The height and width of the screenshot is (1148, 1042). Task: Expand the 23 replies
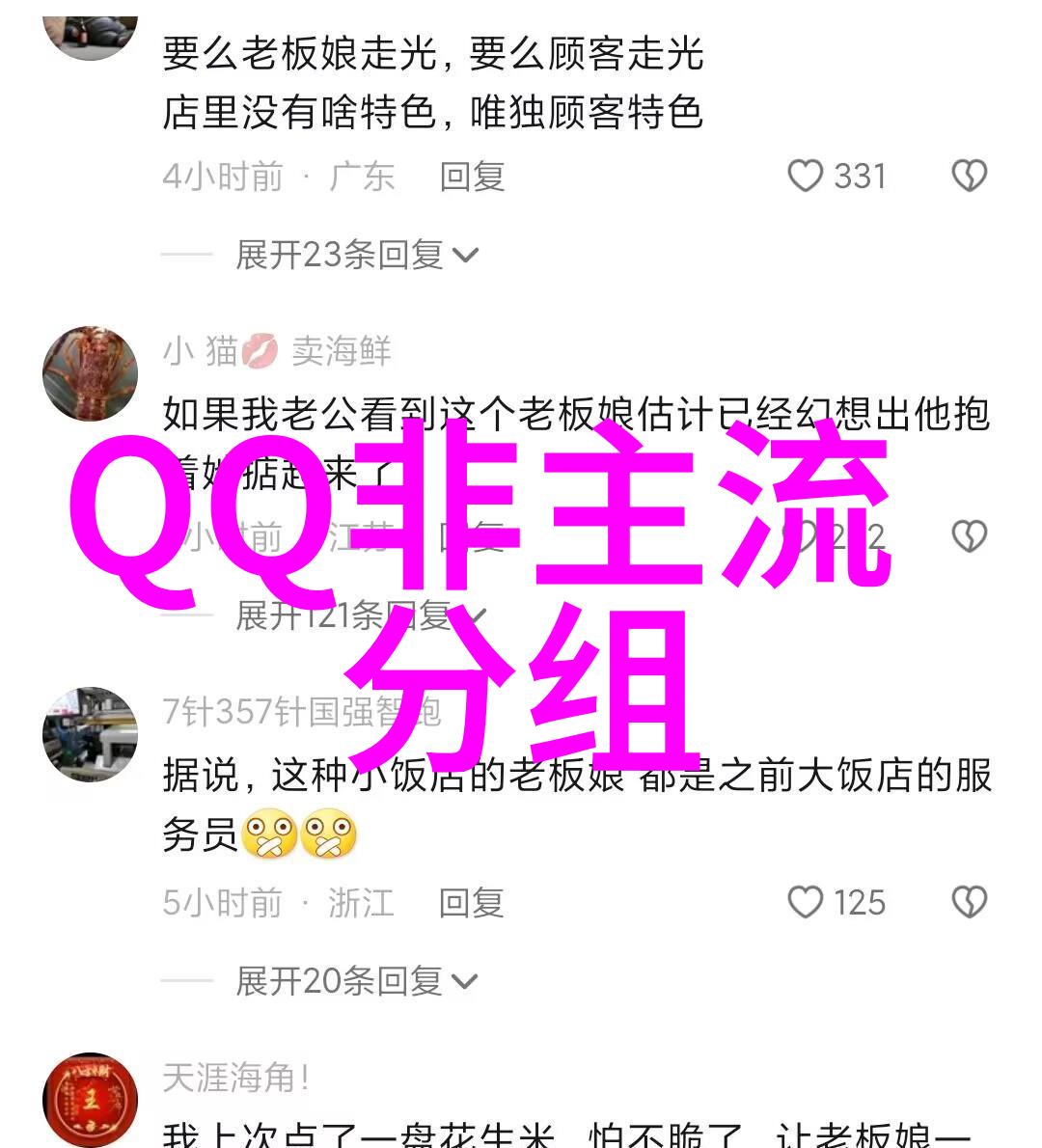click(357, 255)
